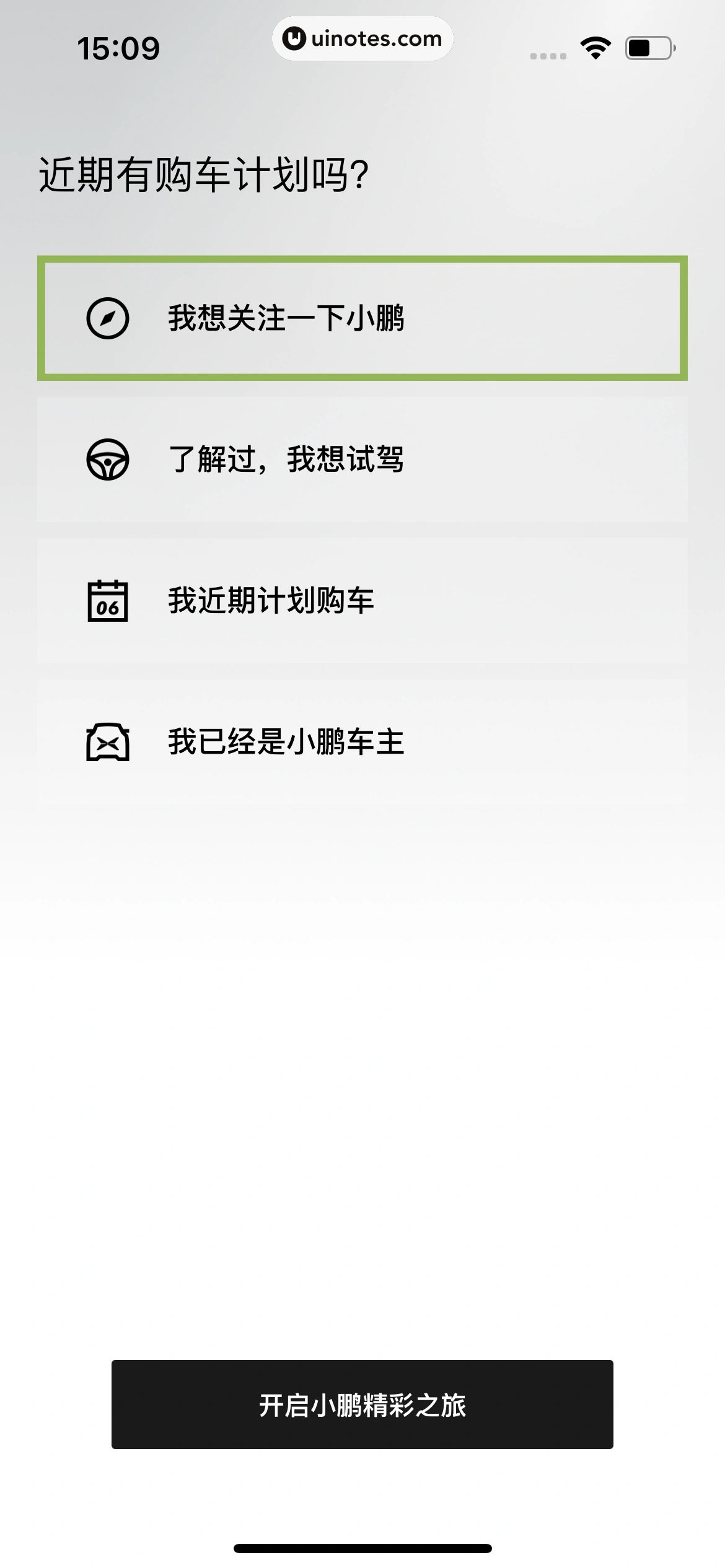
Task: Click the calendar icon showing 06
Action: [107, 602]
